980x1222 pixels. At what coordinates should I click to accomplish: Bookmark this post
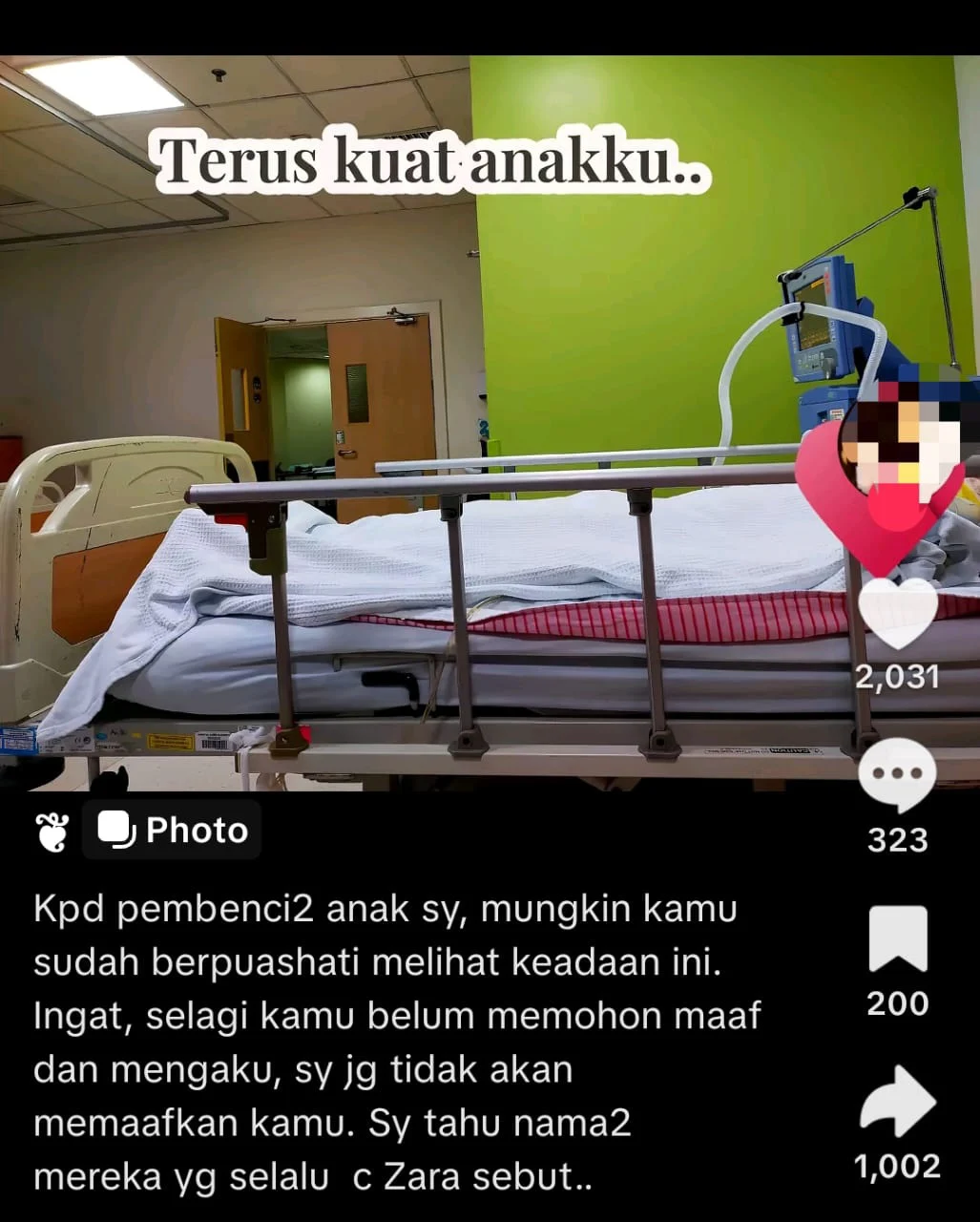click(x=898, y=938)
